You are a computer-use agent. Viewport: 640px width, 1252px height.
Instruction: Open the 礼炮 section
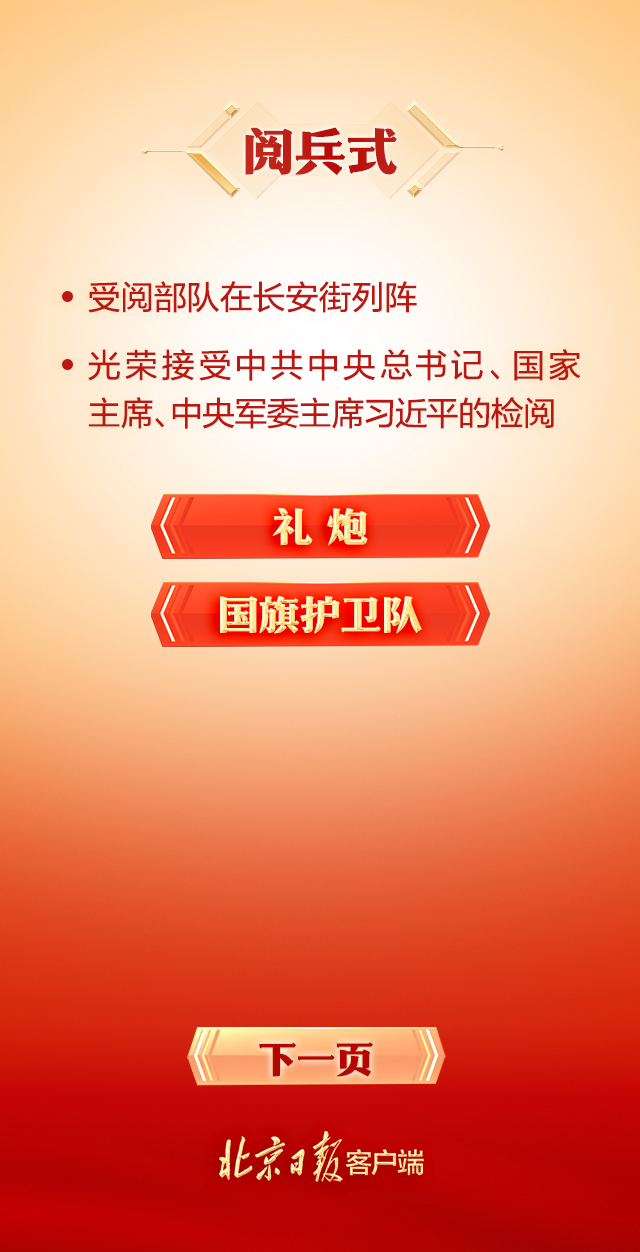320,526
